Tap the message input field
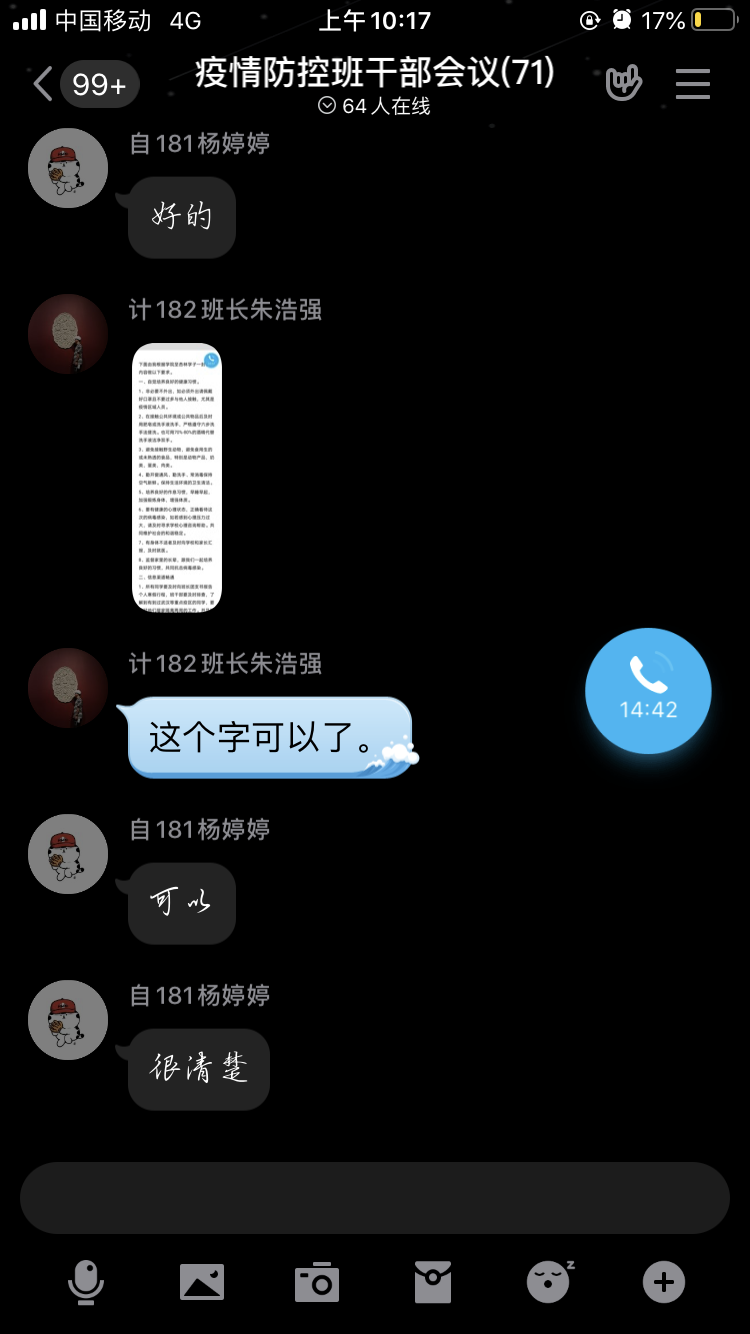Viewport: 750px width, 1334px height. pos(374,1197)
